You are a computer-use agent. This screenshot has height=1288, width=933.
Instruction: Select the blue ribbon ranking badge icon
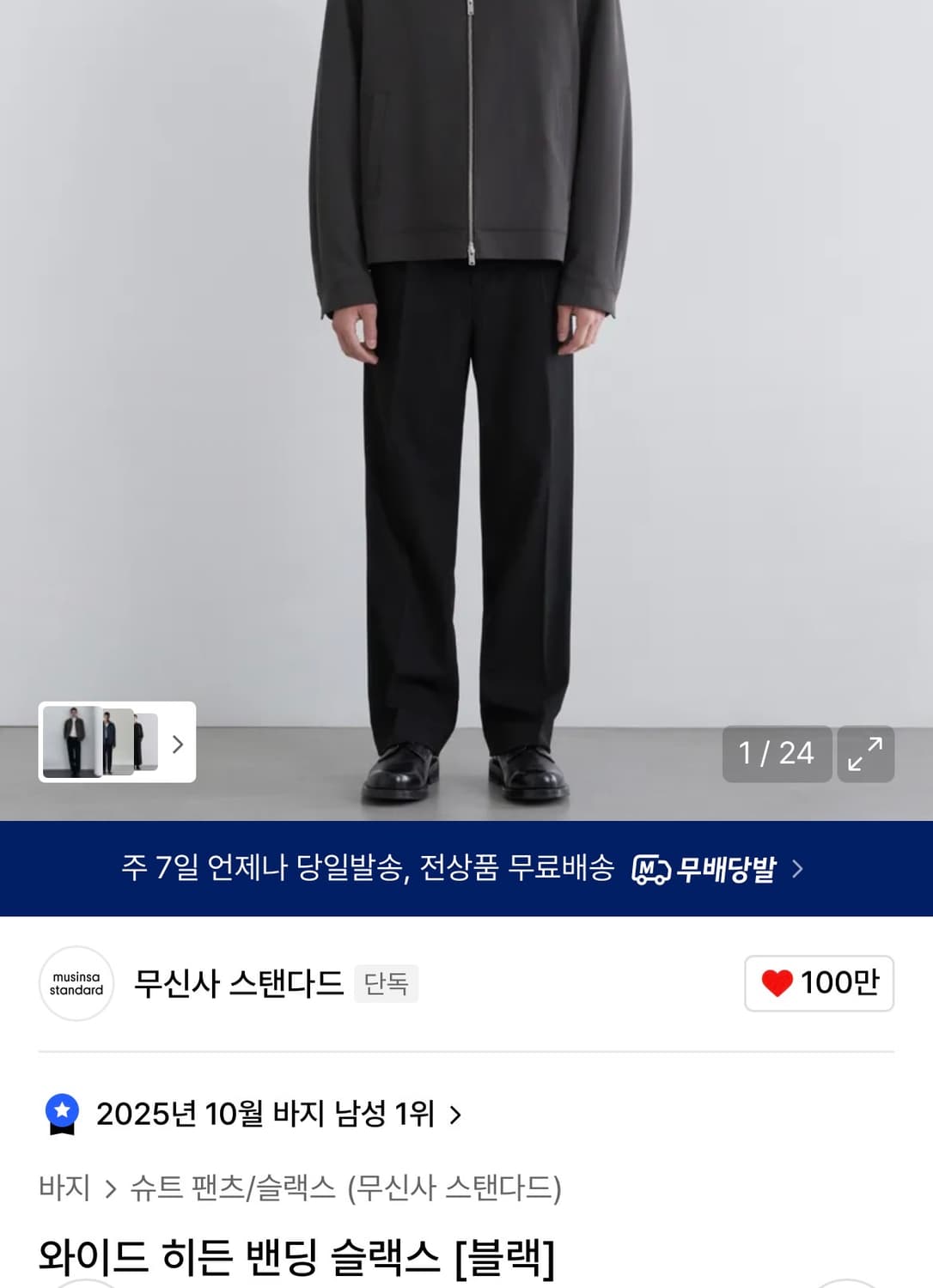[60, 1114]
